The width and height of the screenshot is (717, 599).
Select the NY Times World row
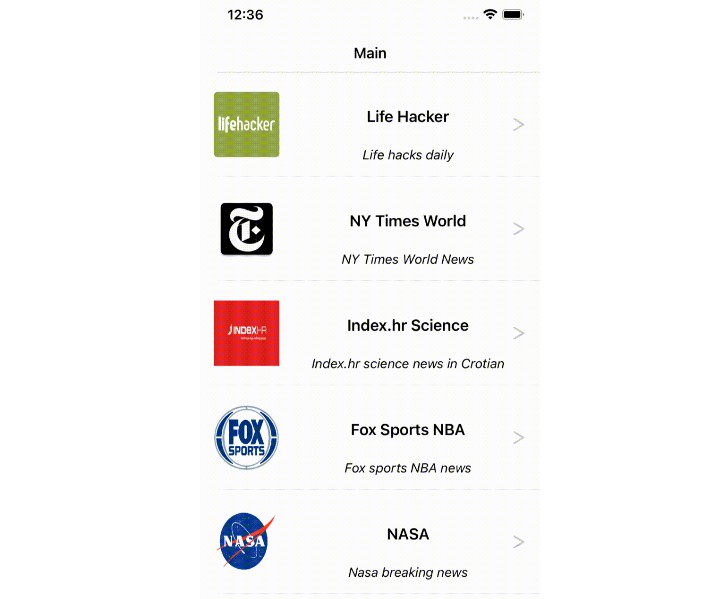pyautogui.click(x=407, y=229)
